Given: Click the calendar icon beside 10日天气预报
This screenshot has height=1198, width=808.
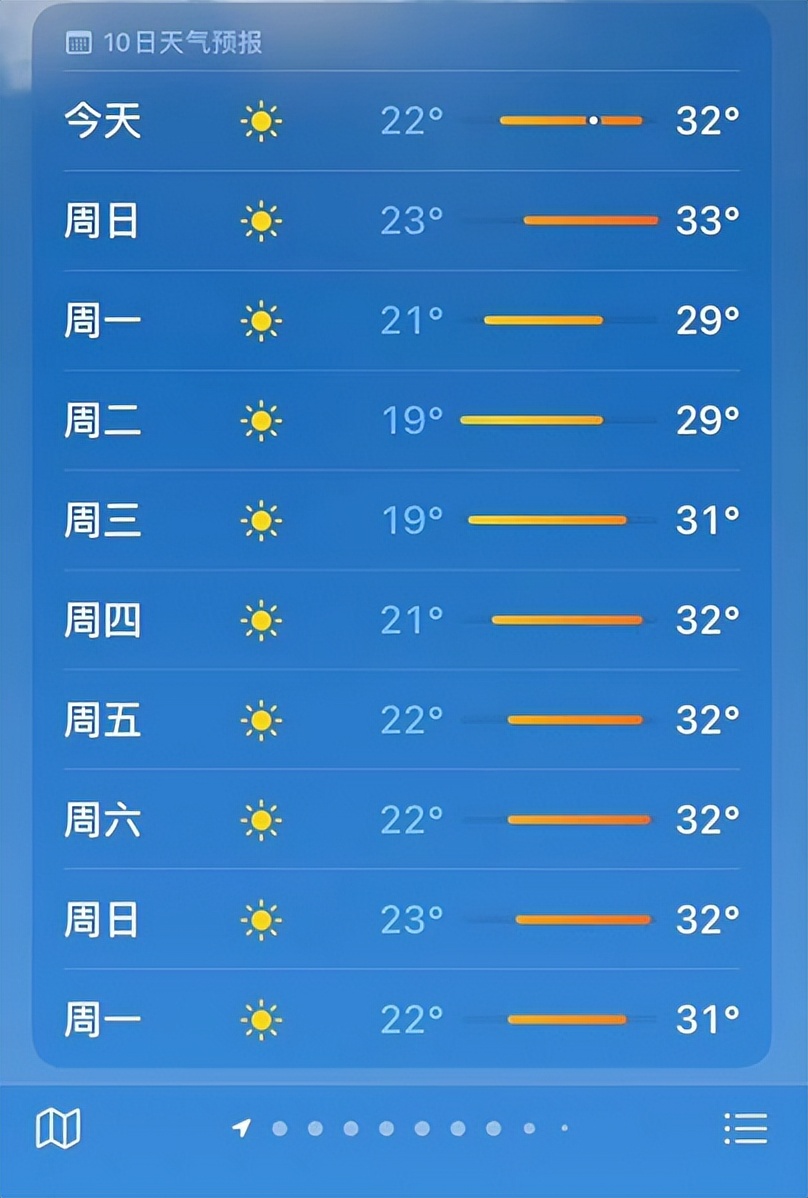Looking at the screenshot, I should click(x=78, y=43).
